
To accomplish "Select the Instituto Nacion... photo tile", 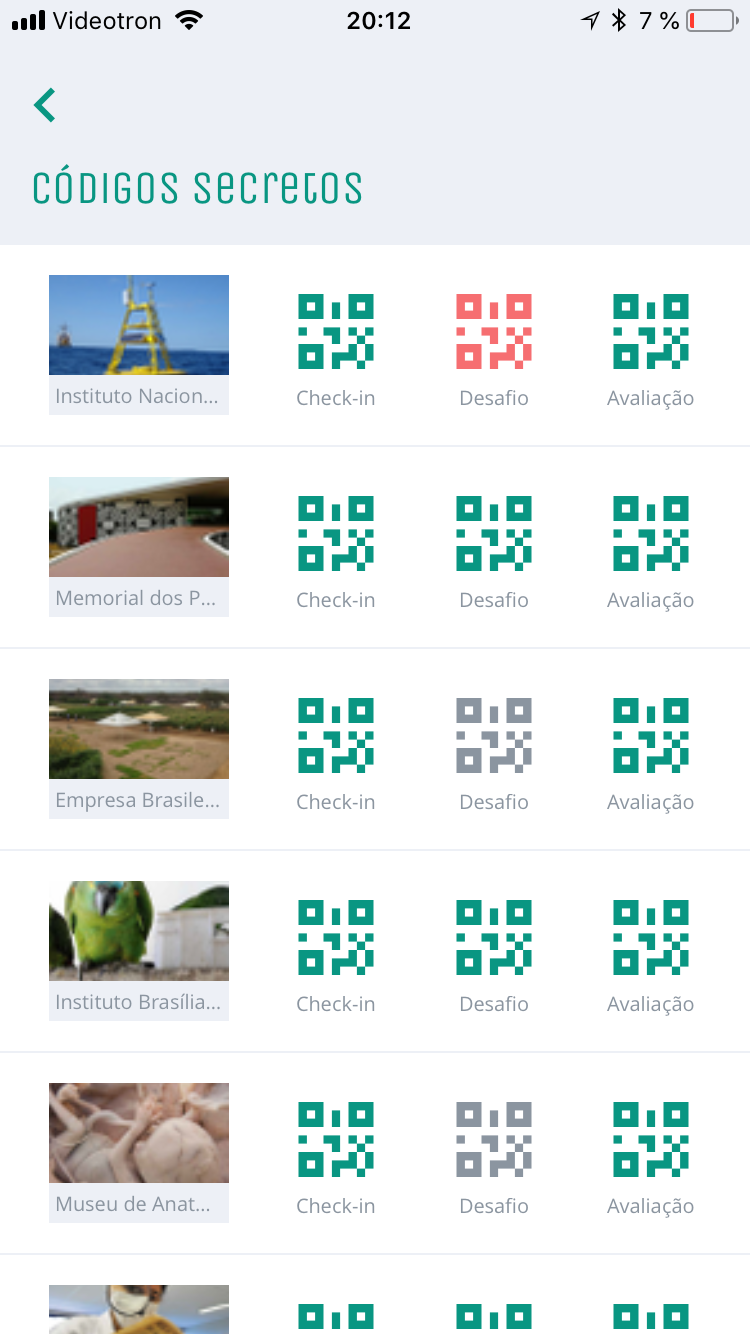I will click(139, 326).
